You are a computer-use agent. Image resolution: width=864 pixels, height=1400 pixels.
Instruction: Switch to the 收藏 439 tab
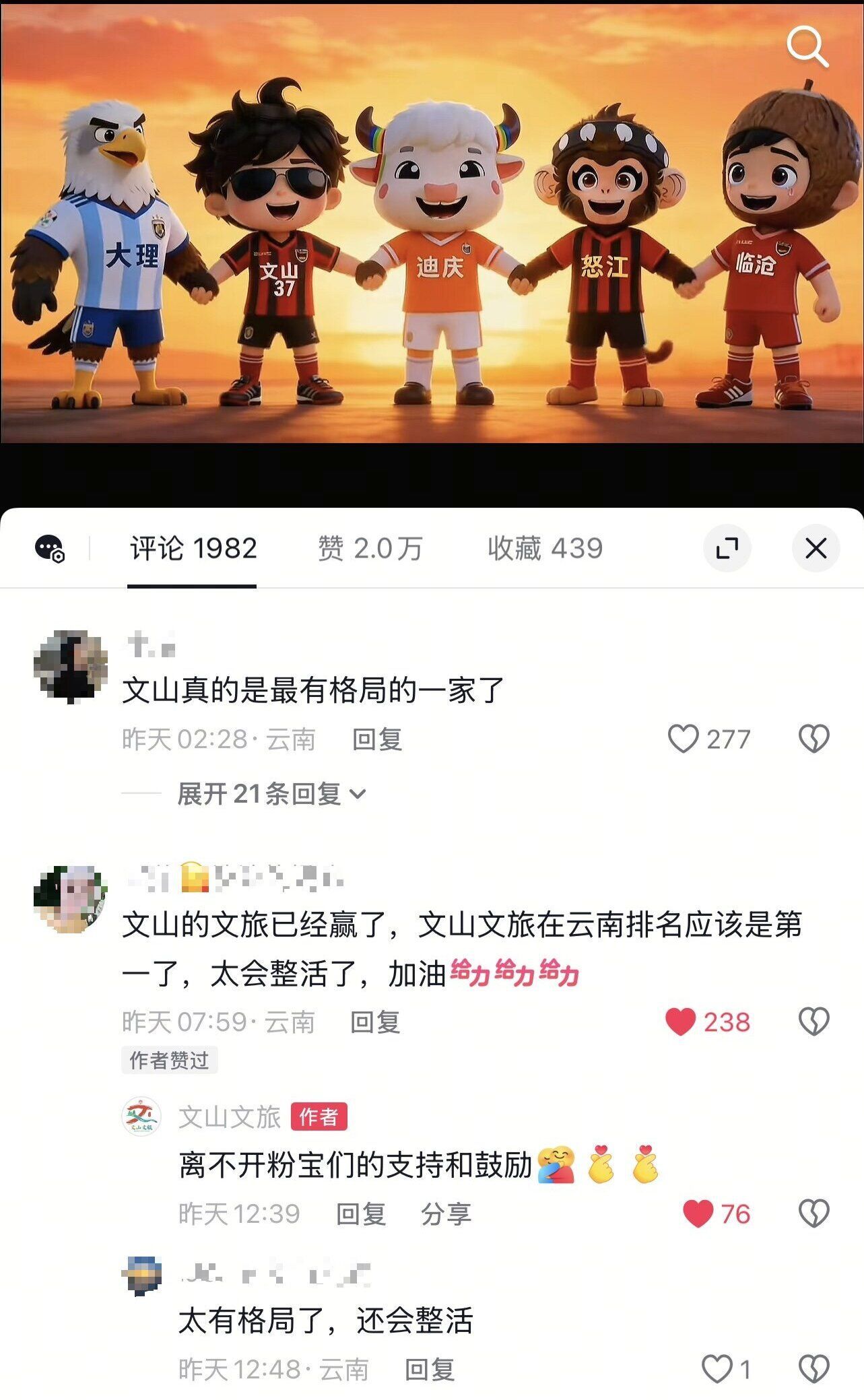(545, 548)
